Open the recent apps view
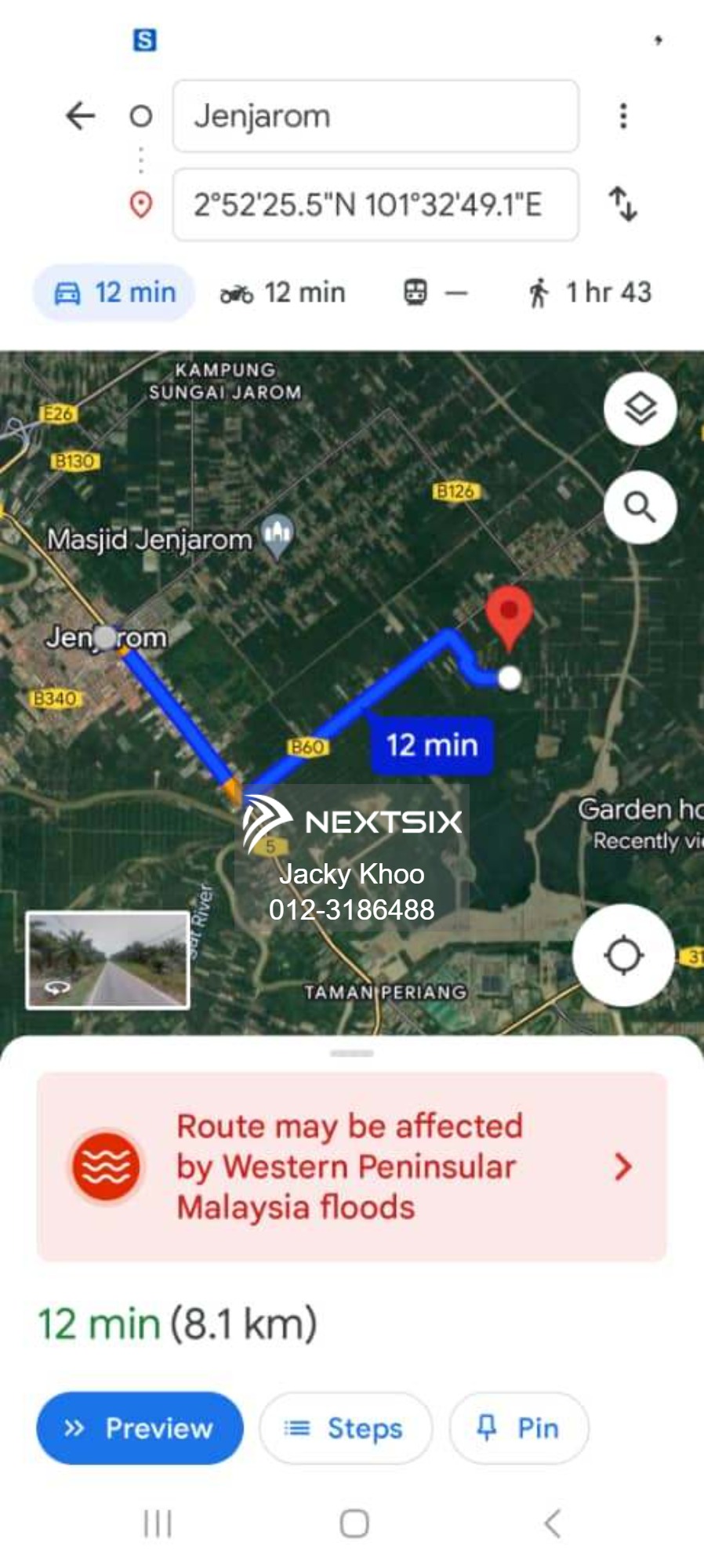This screenshot has height=1568, width=704. [x=158, y=1524]
